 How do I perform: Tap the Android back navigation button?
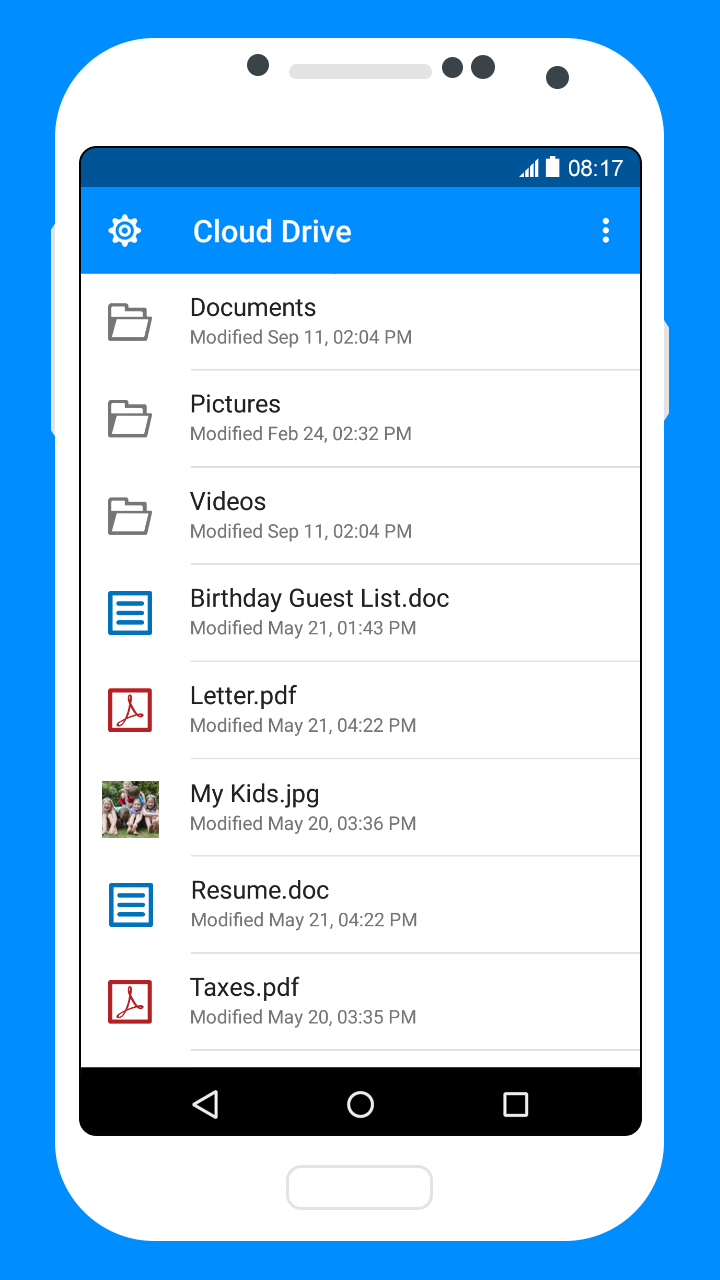(x=205, y=1104)
